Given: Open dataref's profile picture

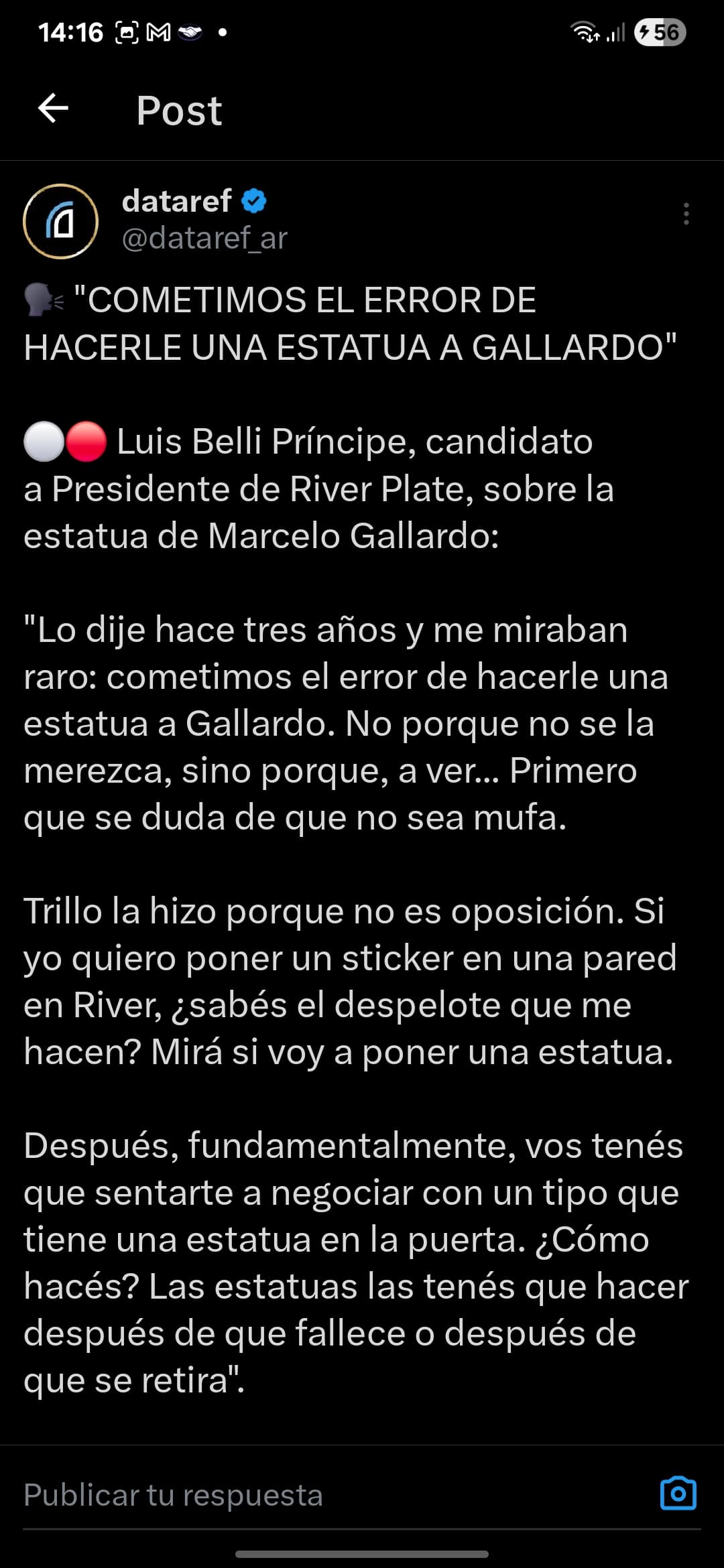Looking at the screenshot, I should [x=60, y=221].
